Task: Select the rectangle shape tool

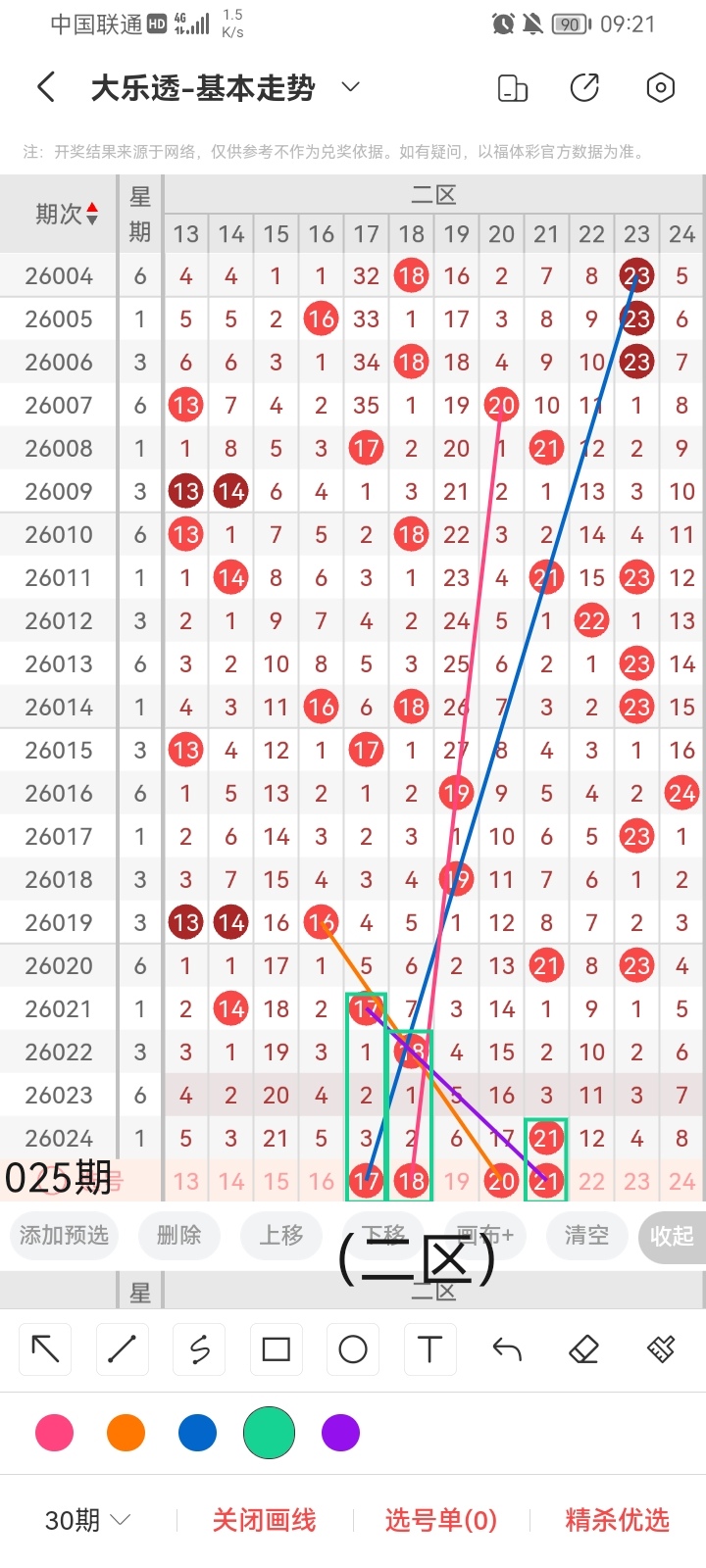Action: (276, 1349)
